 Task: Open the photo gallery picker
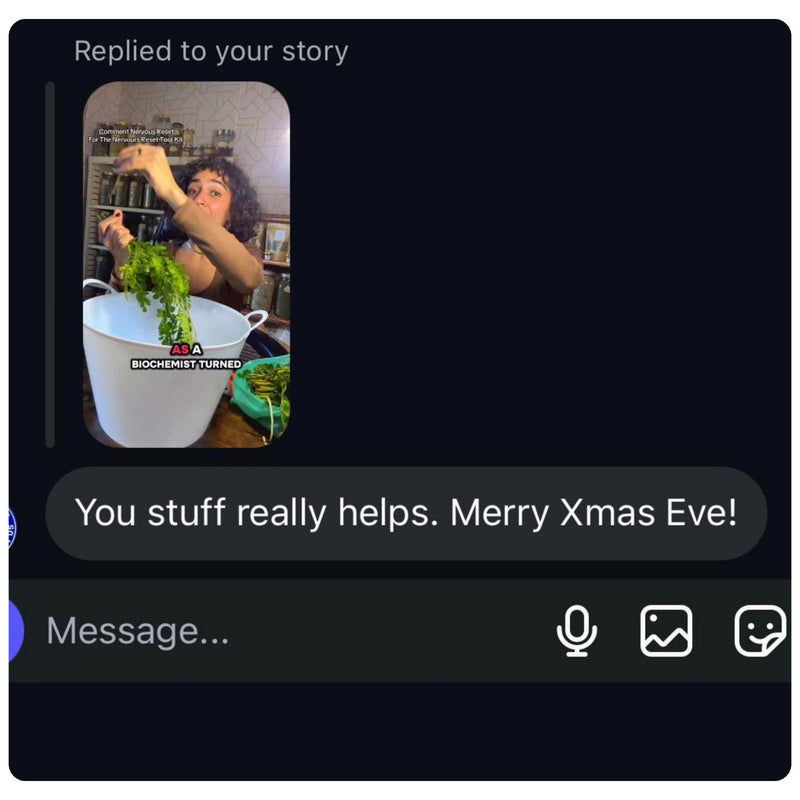coord(666,631)
